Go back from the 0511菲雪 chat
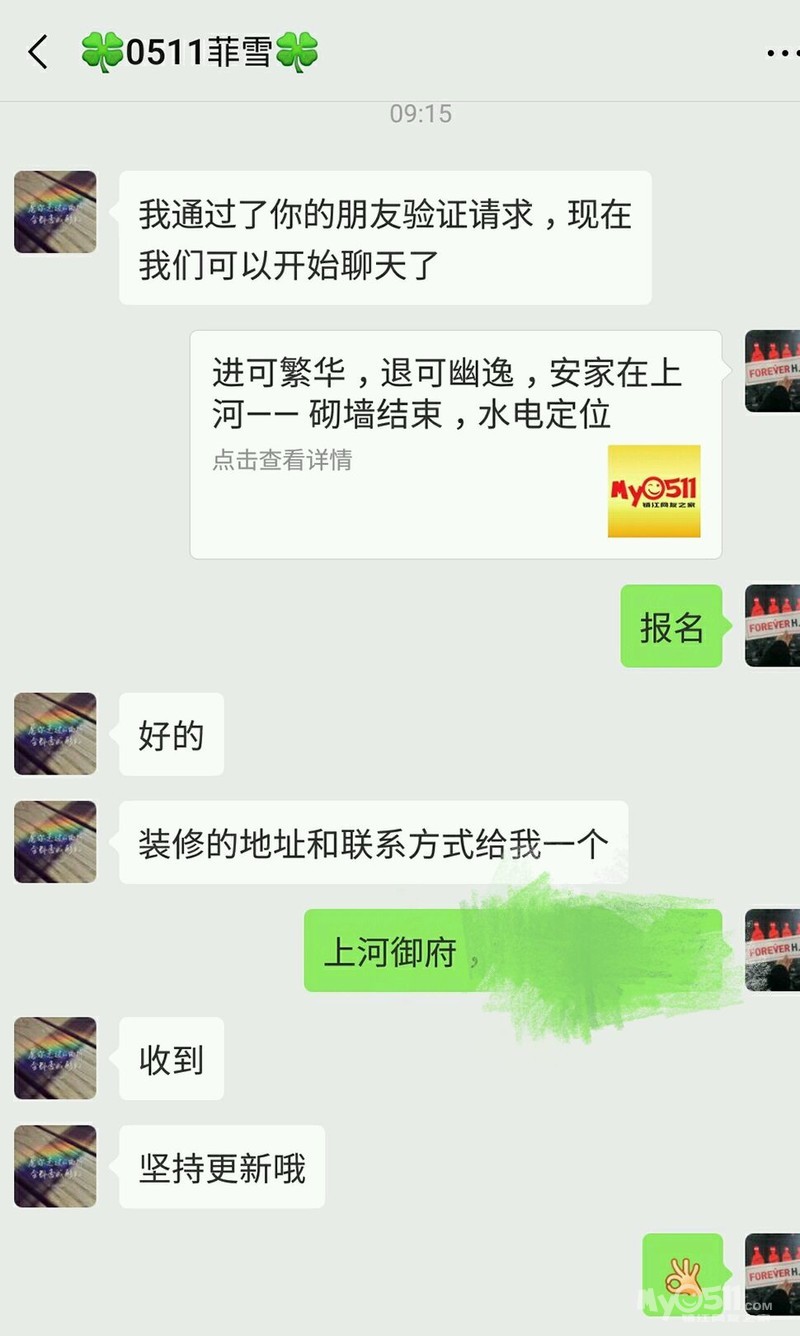The height and width of the screenshot is (1336, 800). pyautogui.click(x=38, y=52)
